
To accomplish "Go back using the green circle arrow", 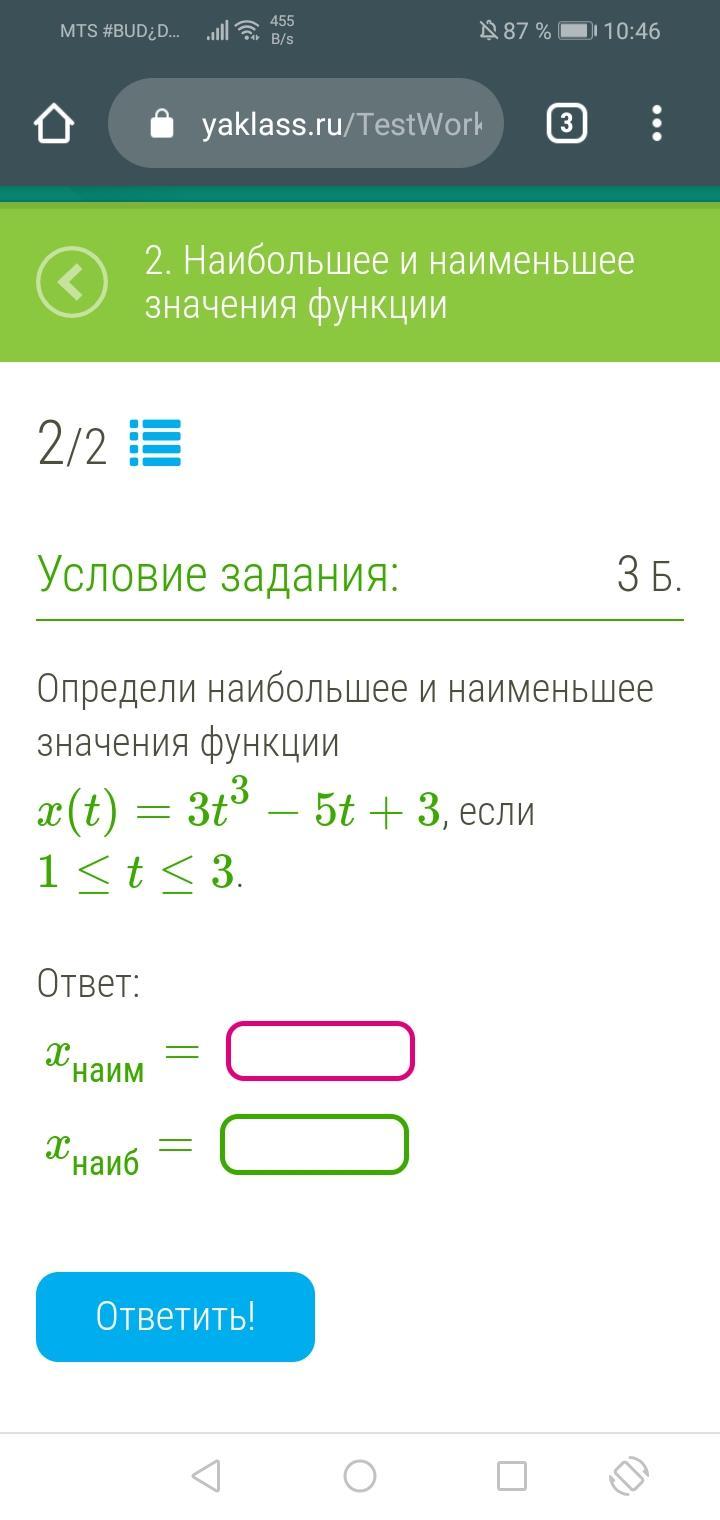I will tap(72, 282).
